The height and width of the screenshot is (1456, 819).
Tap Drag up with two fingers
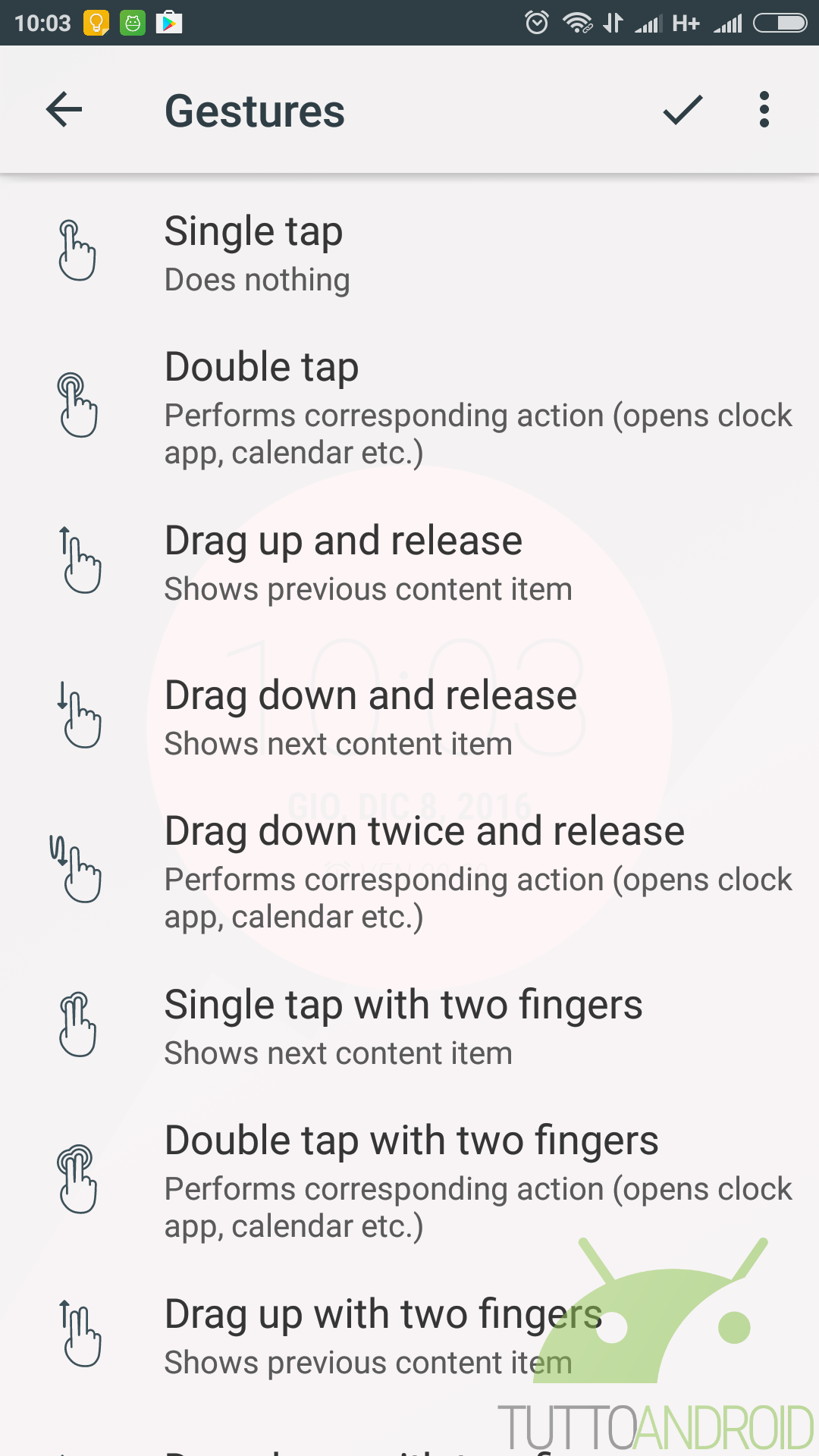pyautogui.click(x=409, y=1336)
